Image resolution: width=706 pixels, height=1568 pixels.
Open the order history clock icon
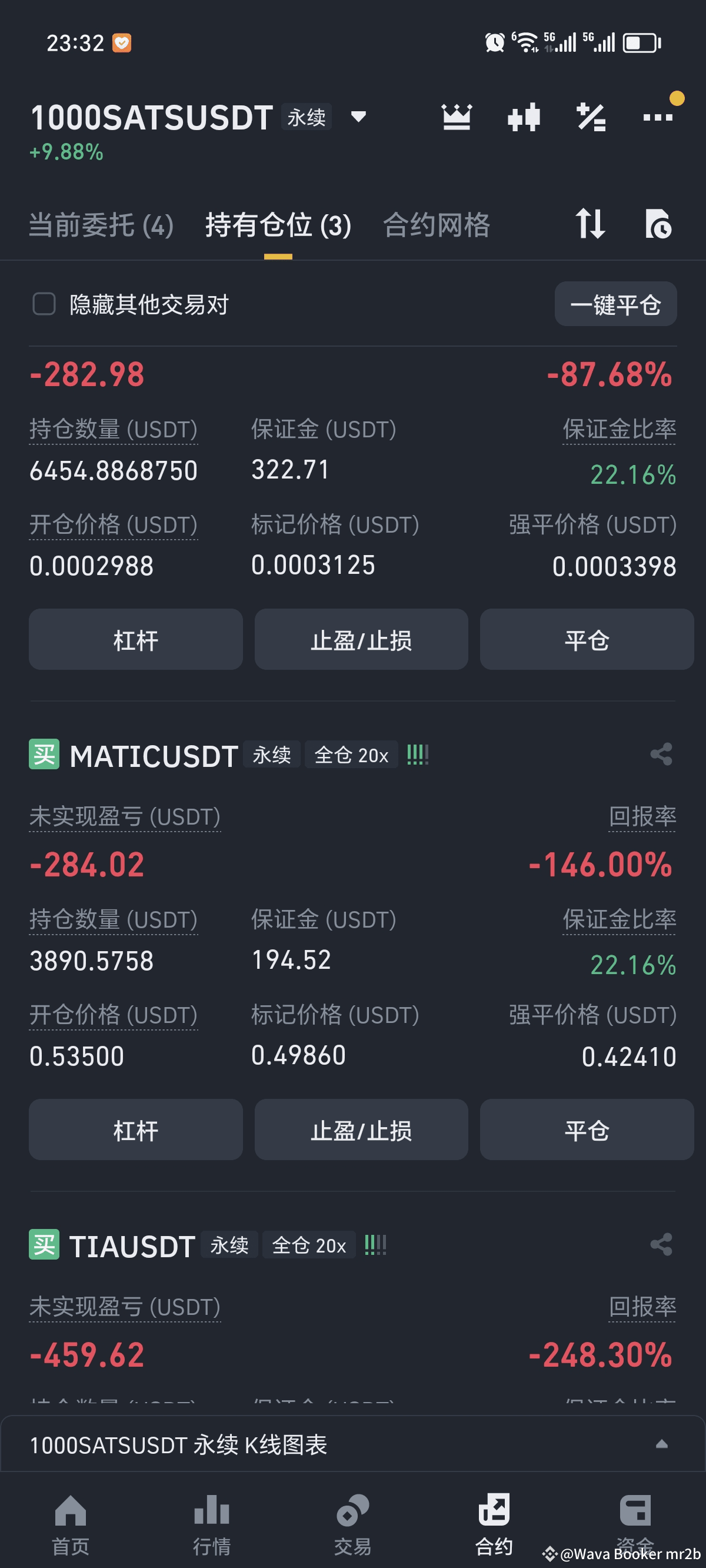[x=658, y=224]
